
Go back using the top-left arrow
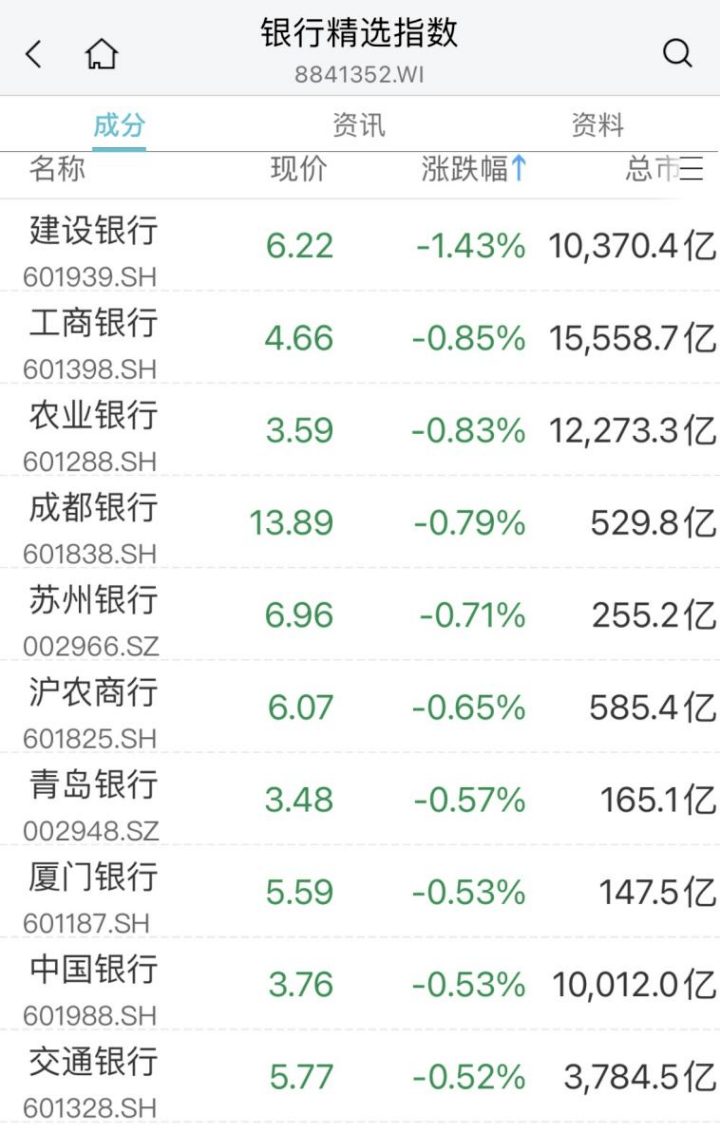(34, 54)
